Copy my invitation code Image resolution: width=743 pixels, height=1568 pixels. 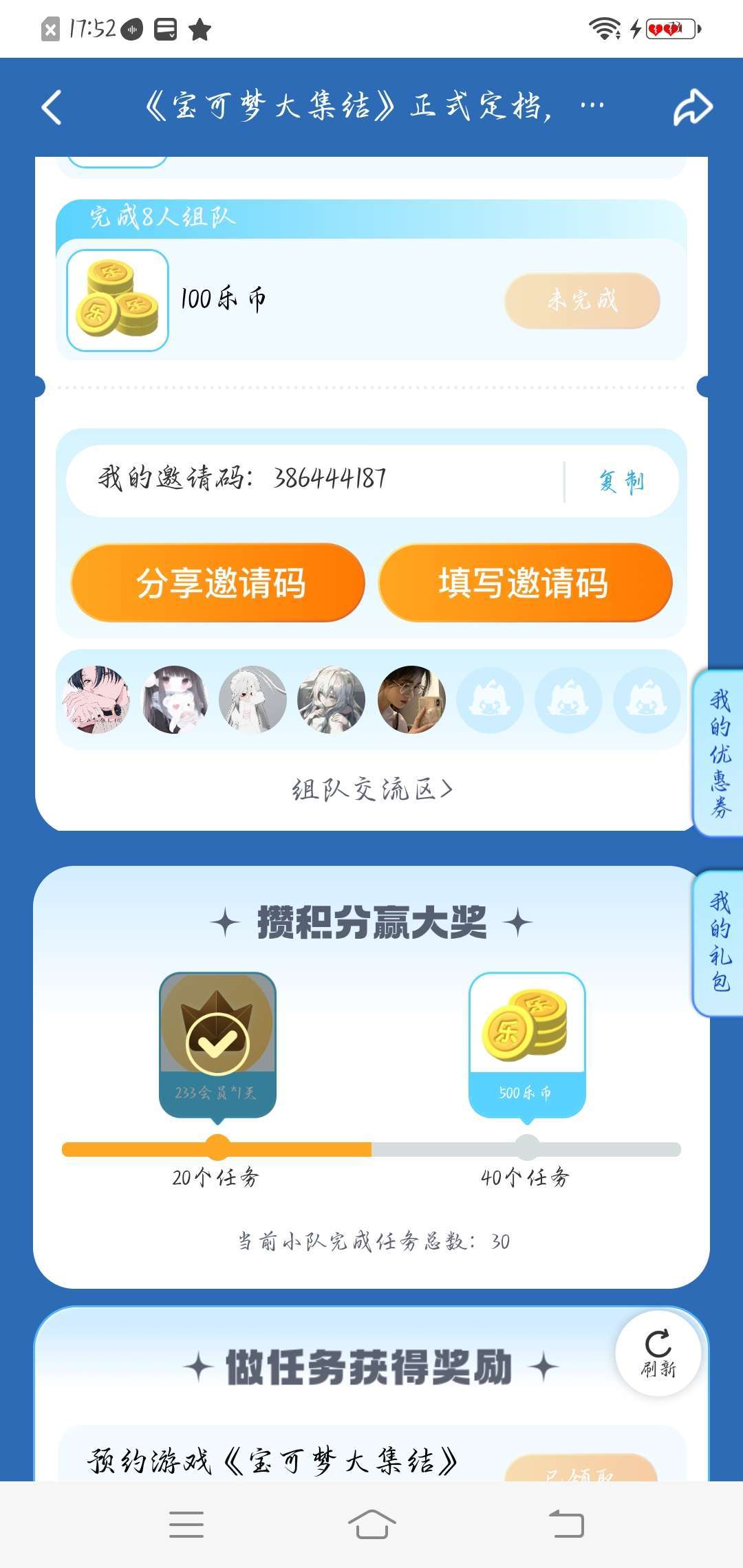(621, 481)
